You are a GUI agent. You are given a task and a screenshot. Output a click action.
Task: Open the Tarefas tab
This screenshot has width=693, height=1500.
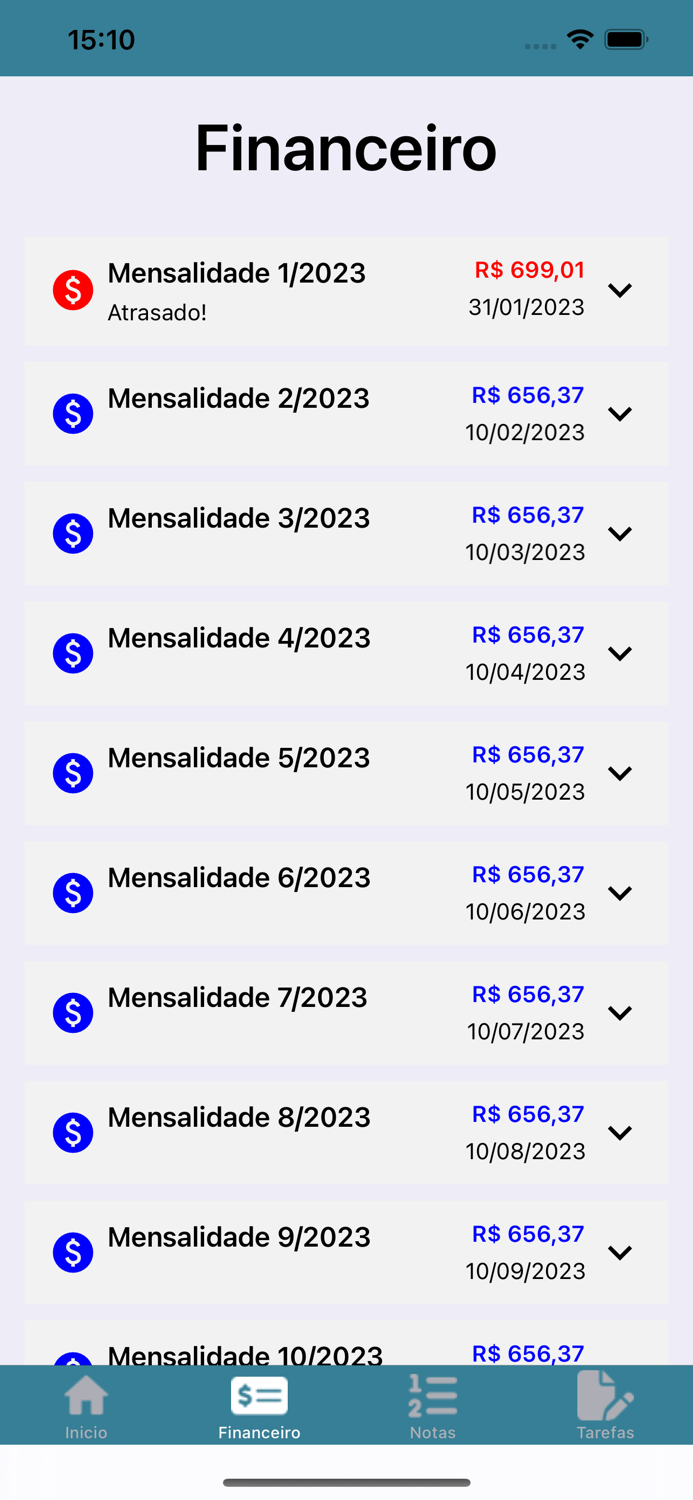(605, 1405)
